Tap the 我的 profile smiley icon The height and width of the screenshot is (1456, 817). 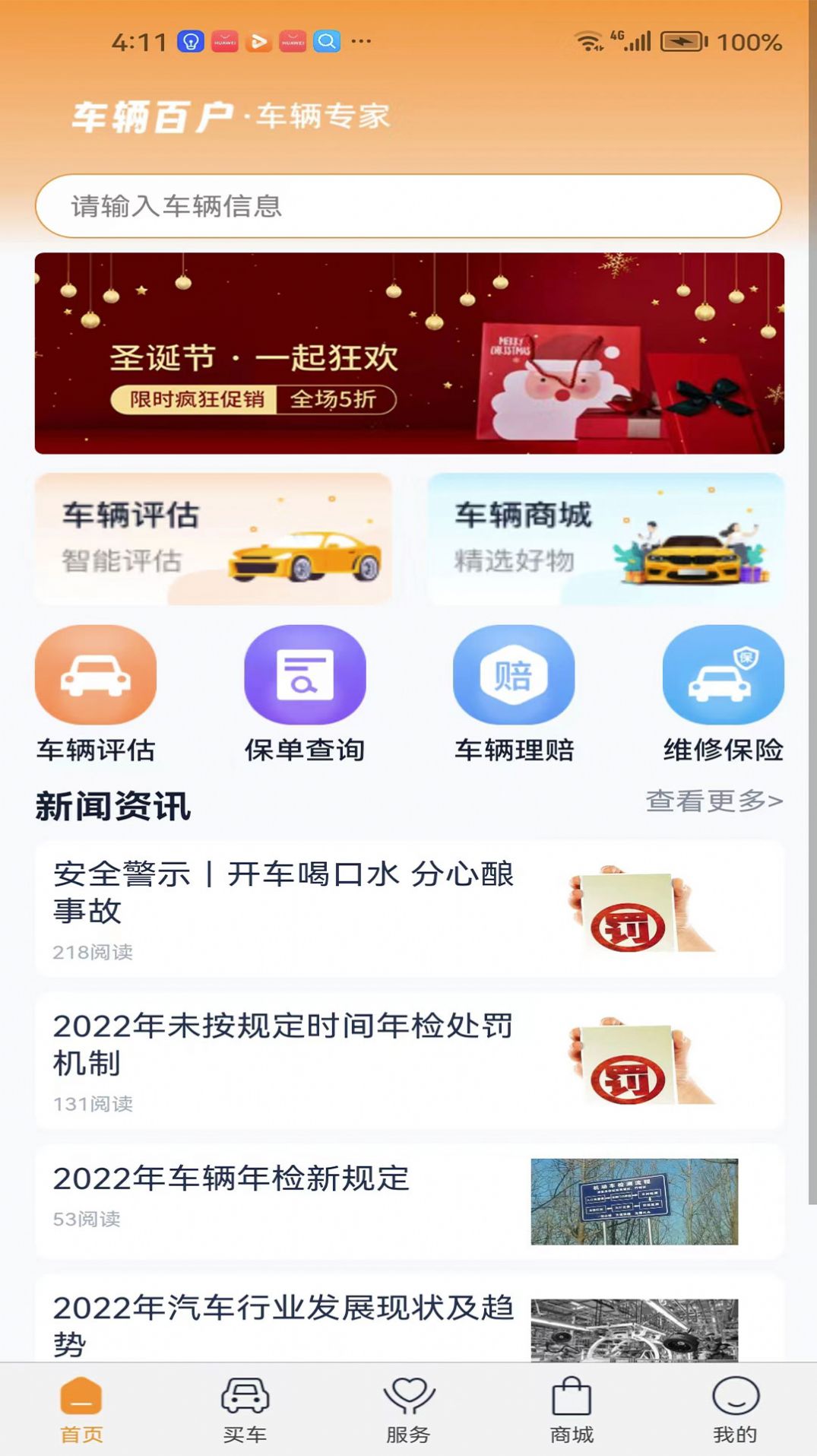point(733,1407)
